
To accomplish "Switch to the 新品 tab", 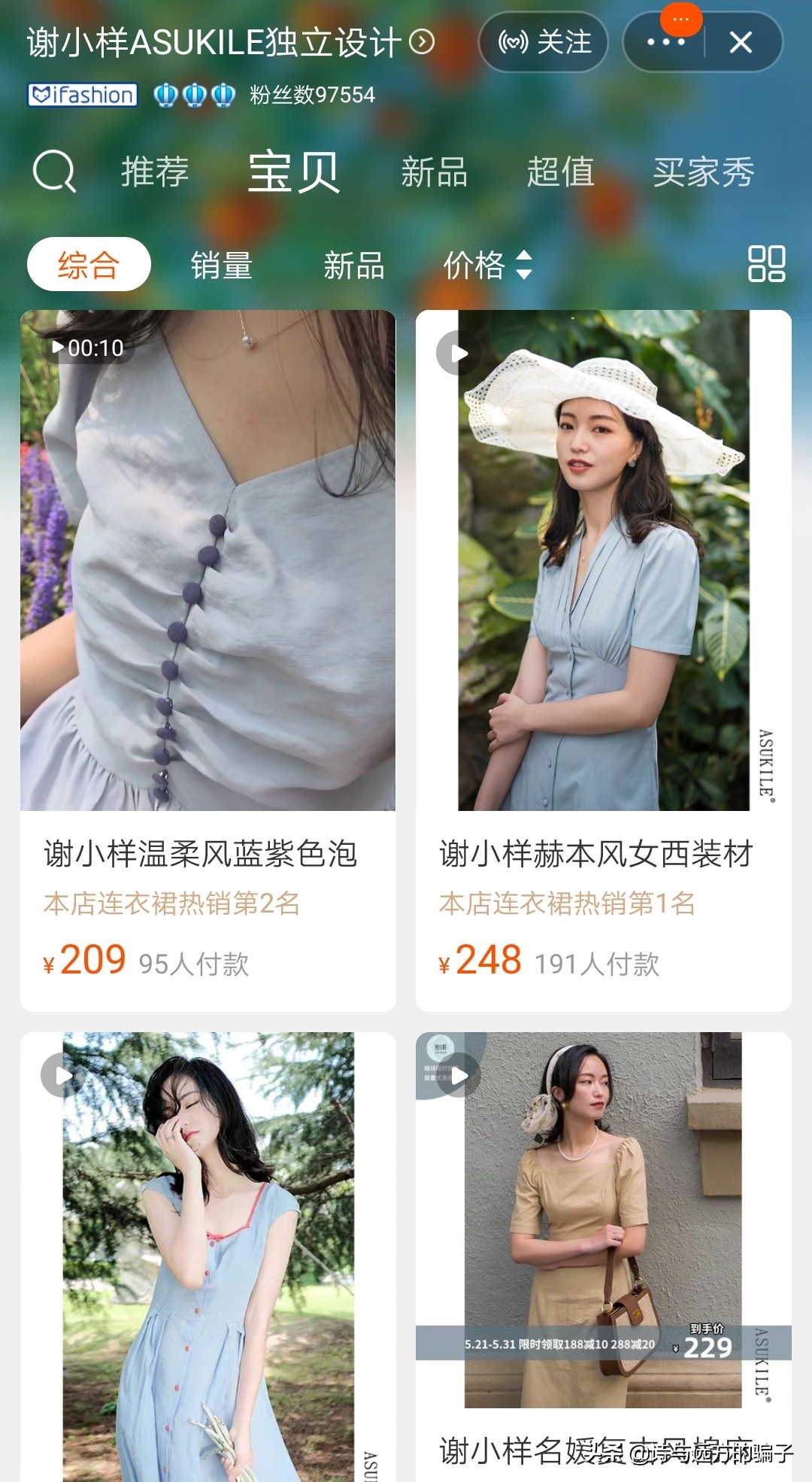I will (435, 172).
